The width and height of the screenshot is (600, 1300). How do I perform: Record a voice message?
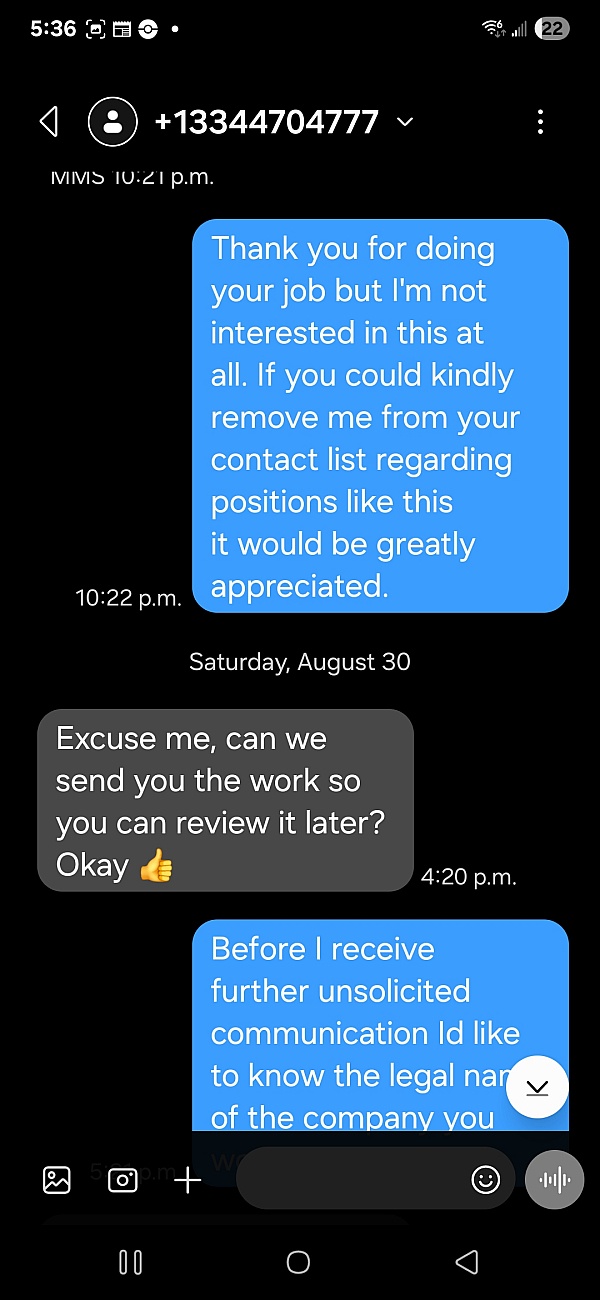554,1180
